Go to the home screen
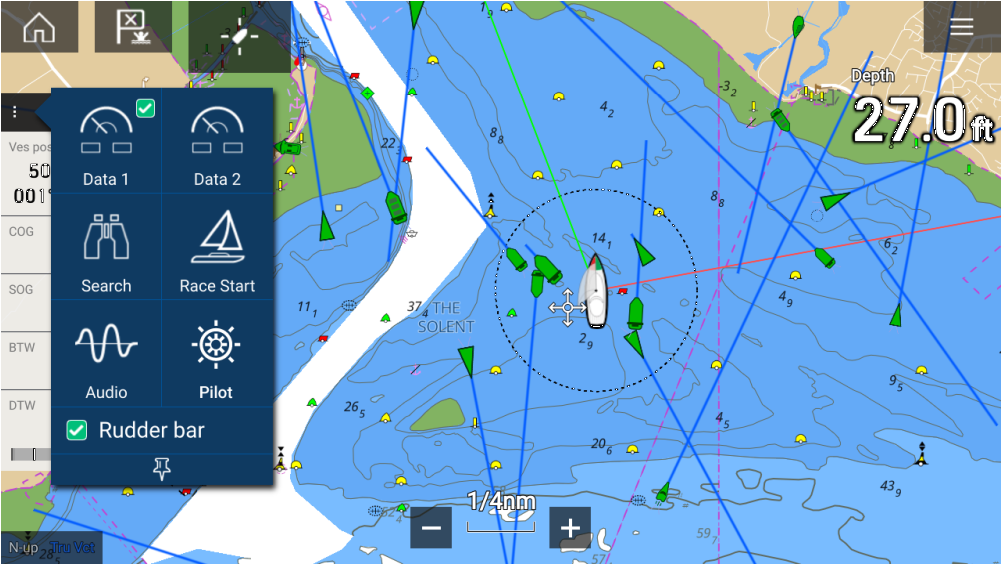 tap(39, 27)
